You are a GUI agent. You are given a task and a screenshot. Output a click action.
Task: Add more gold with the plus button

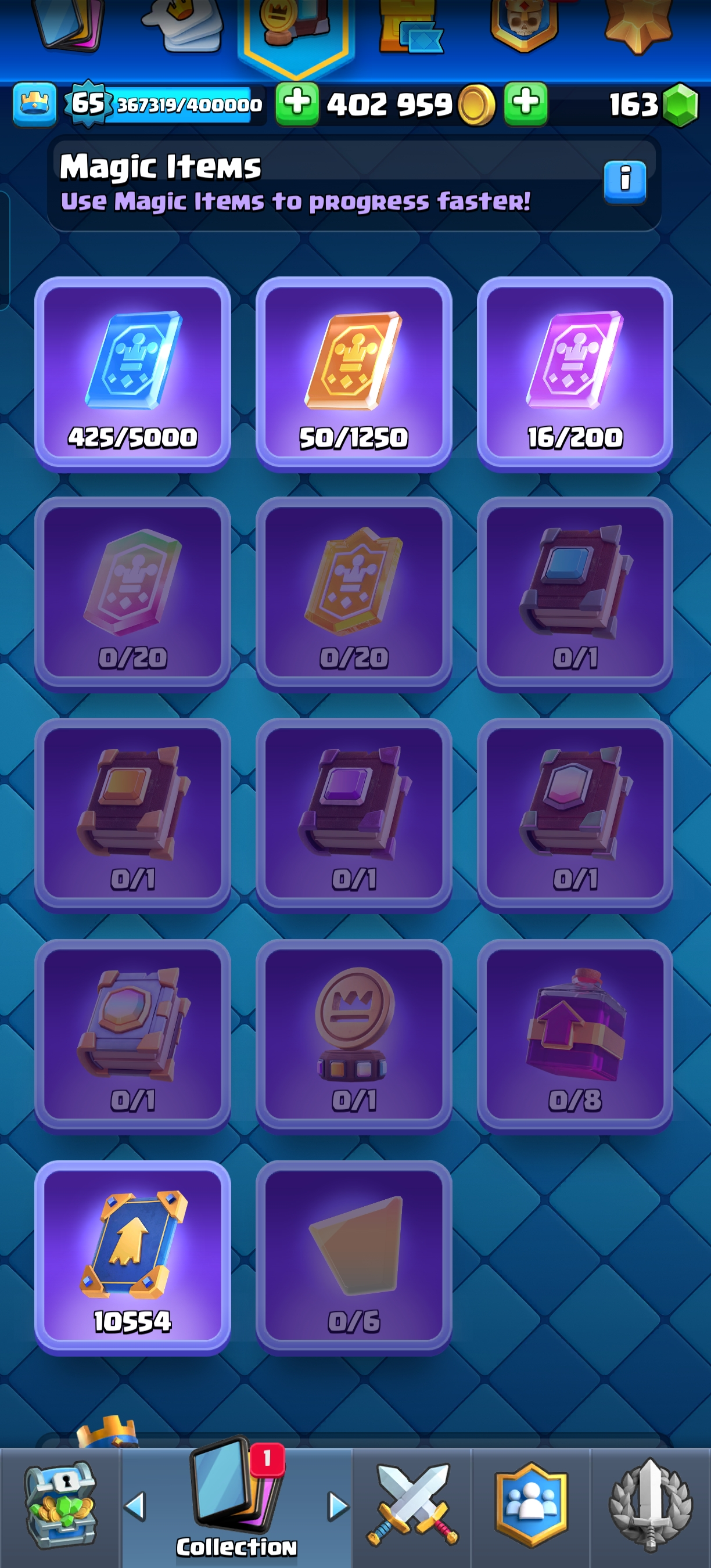297,104
